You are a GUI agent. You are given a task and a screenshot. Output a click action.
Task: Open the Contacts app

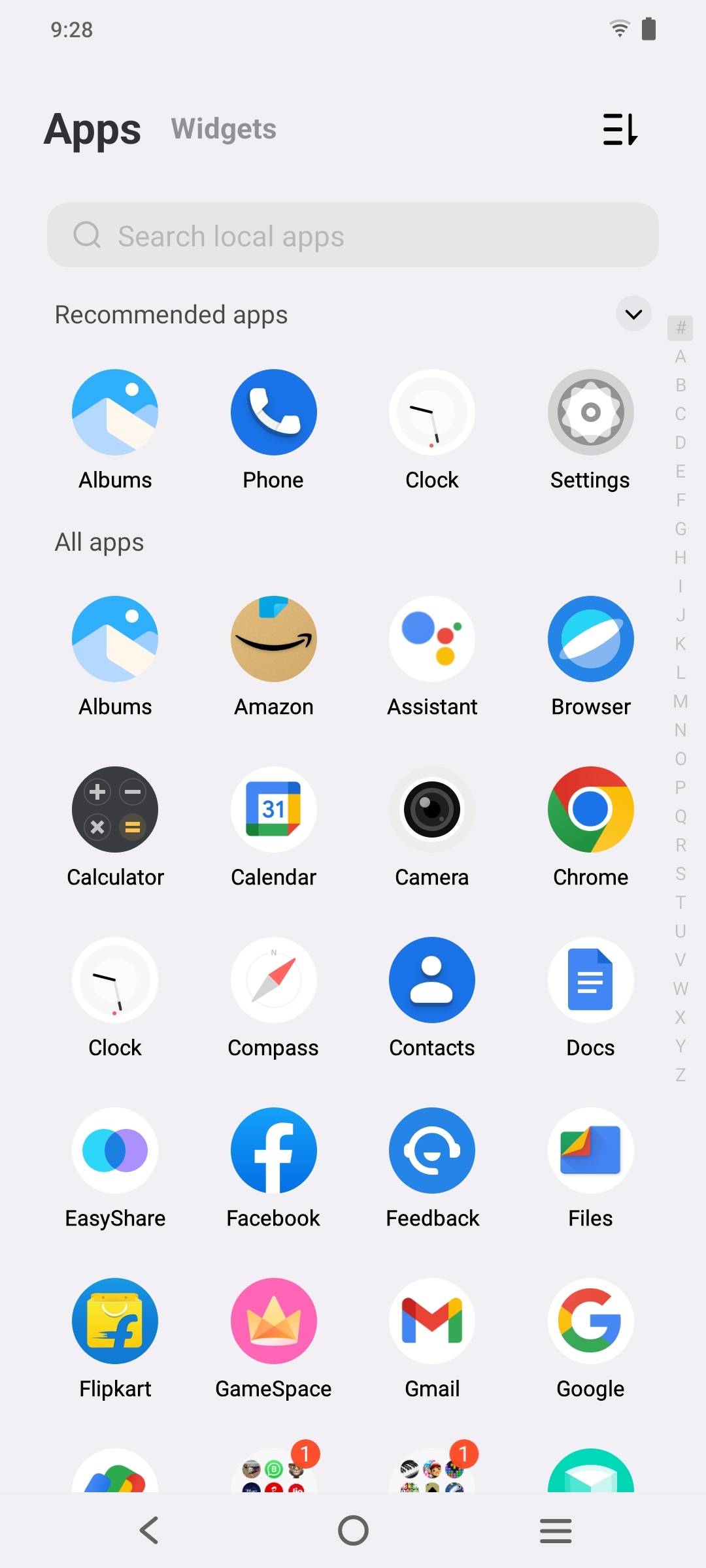(432, 981)
